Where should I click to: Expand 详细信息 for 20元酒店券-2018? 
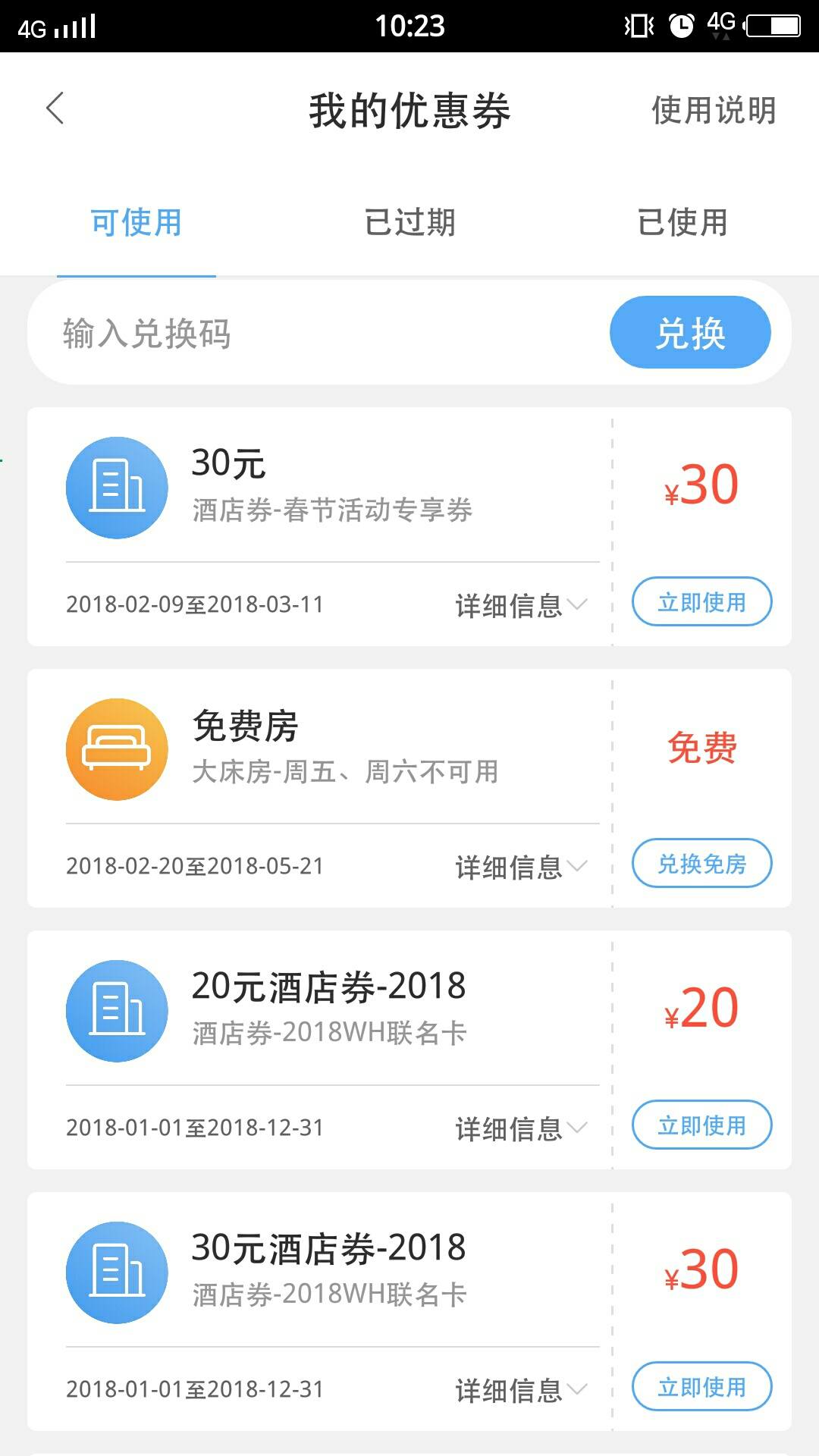click(521, 1128)
